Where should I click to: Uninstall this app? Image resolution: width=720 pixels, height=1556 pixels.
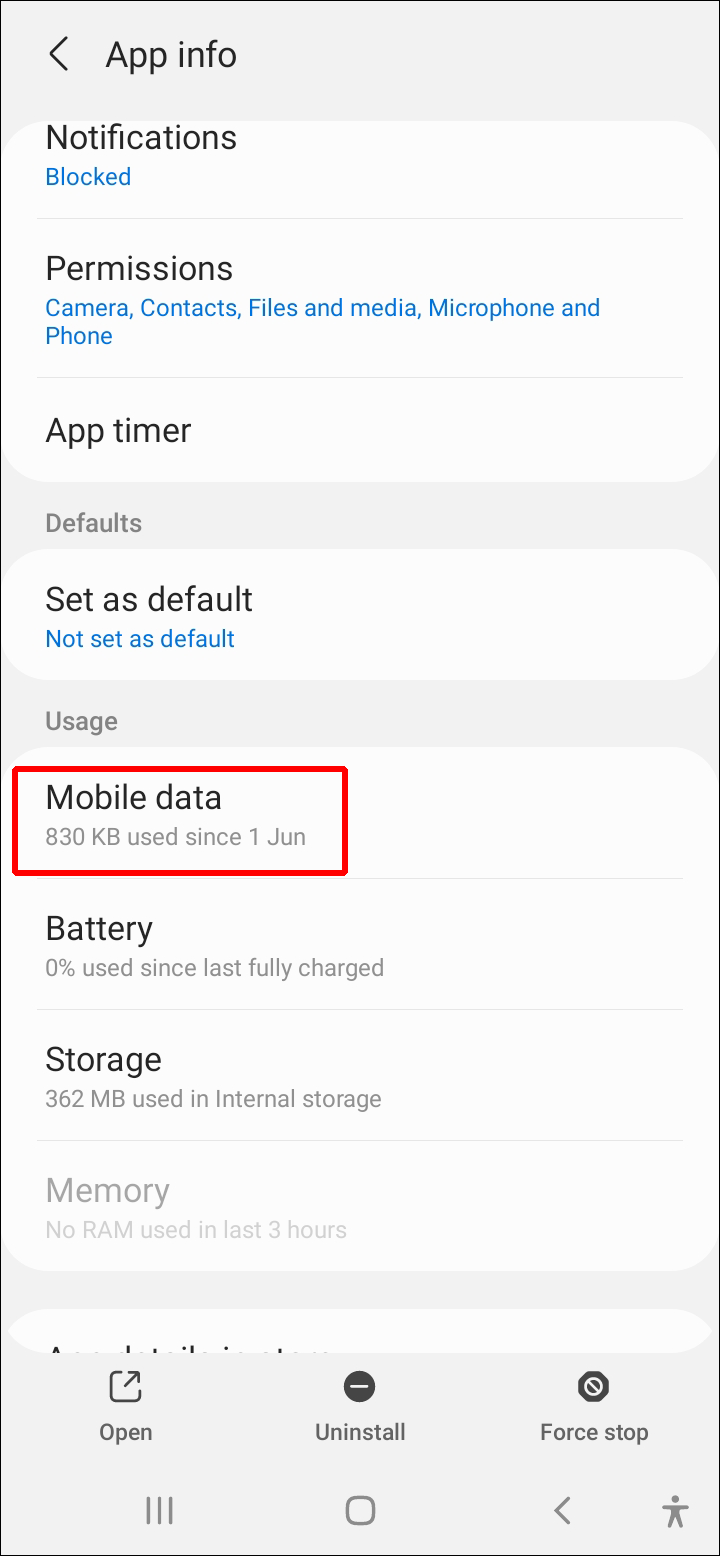point(360,1405)
